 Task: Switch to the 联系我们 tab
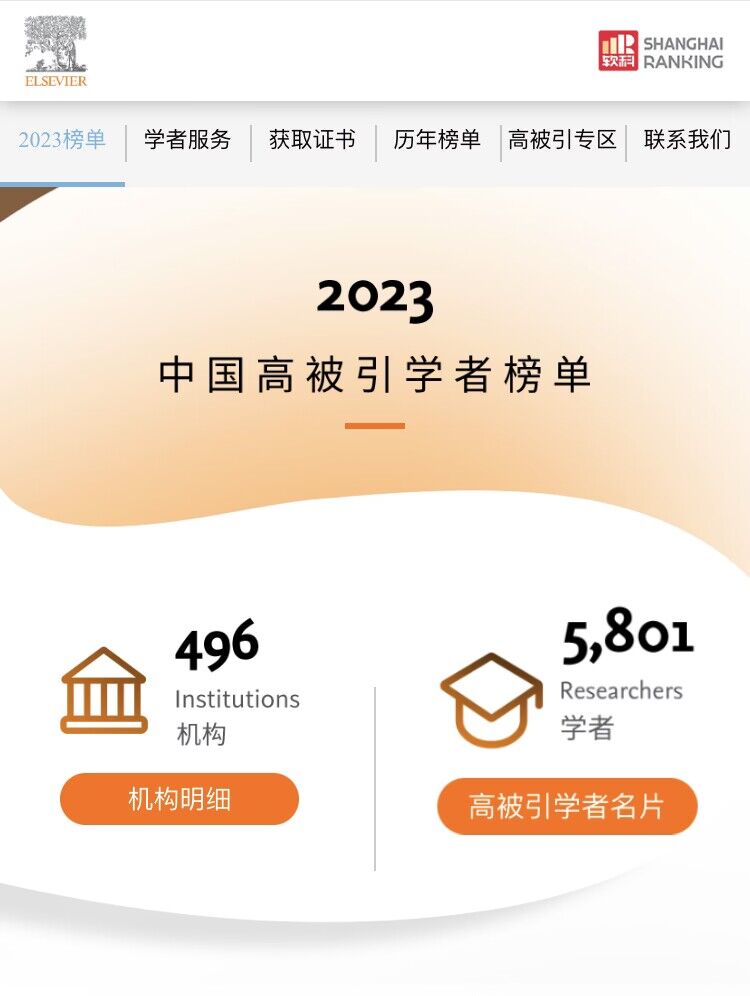point(687,140)
